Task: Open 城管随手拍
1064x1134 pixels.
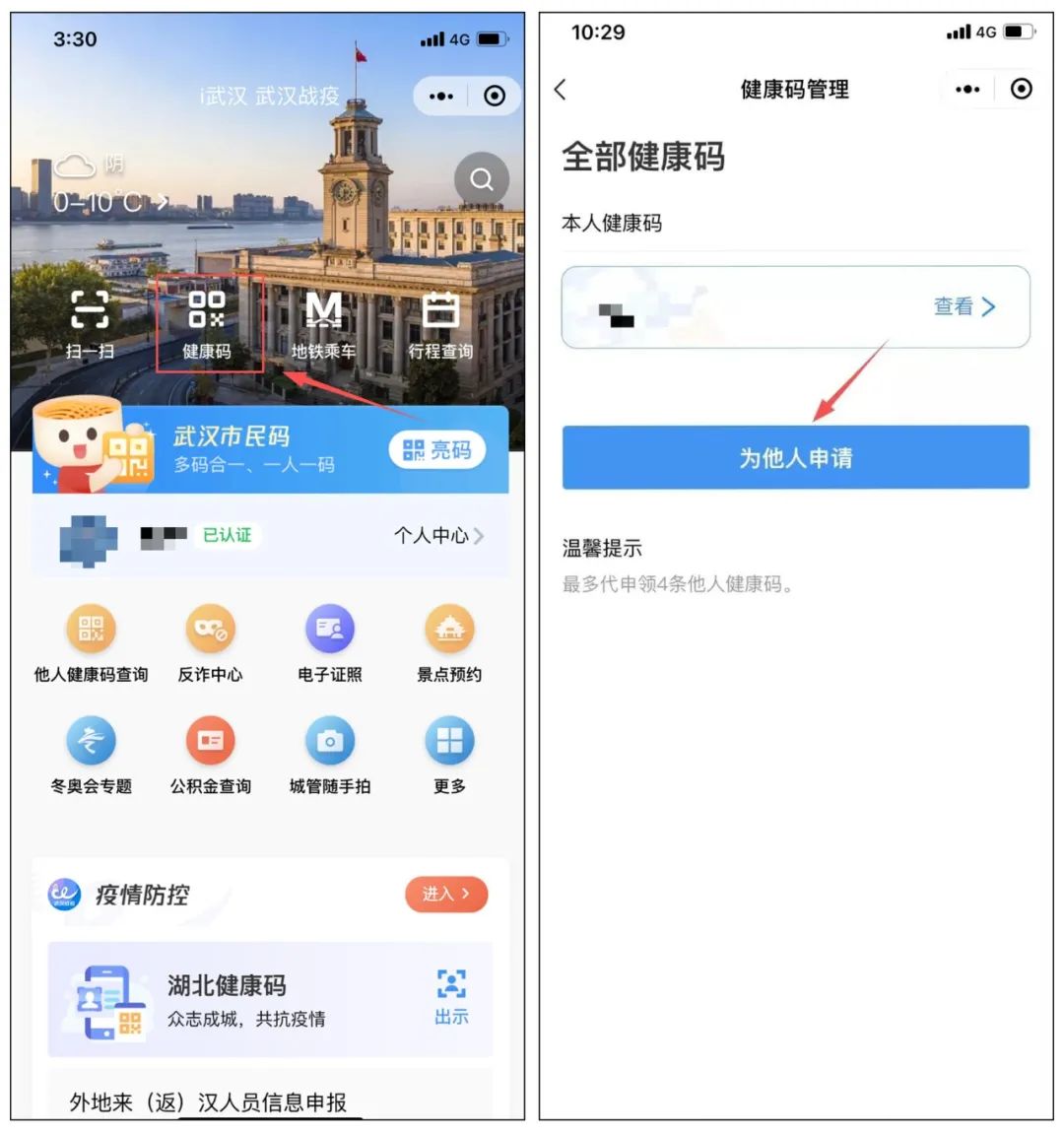Action: tap(330, 755)
